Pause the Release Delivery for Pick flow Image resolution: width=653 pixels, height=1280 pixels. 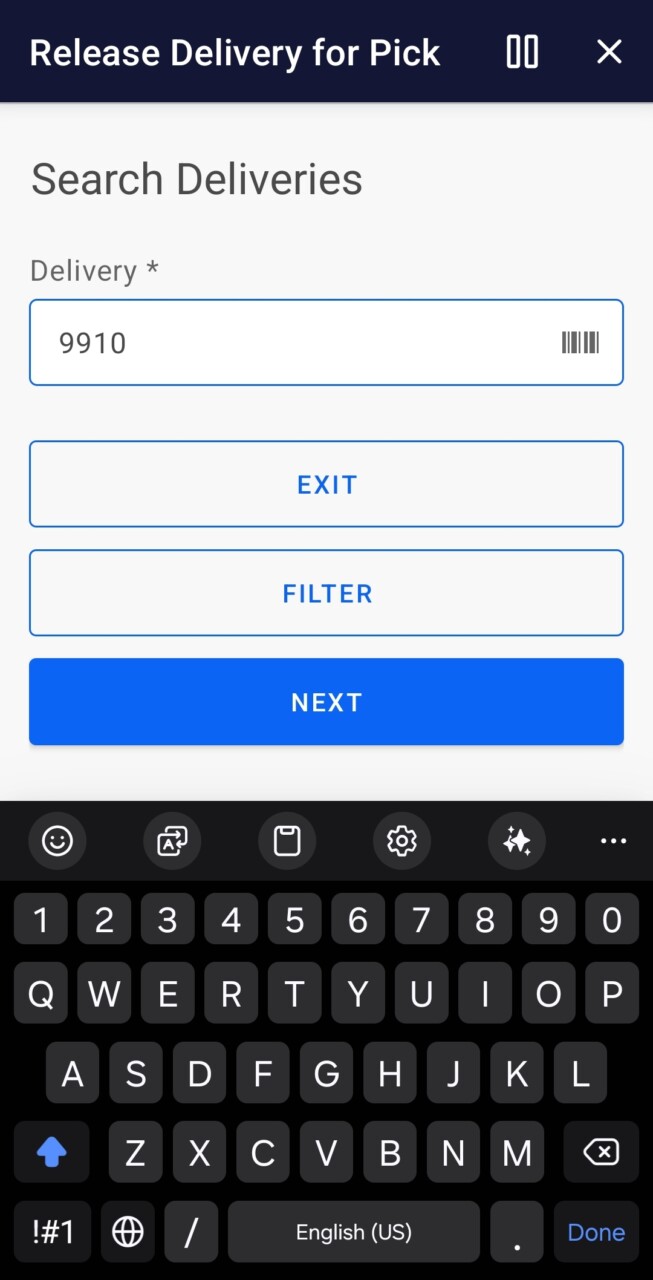click(522, 52)
